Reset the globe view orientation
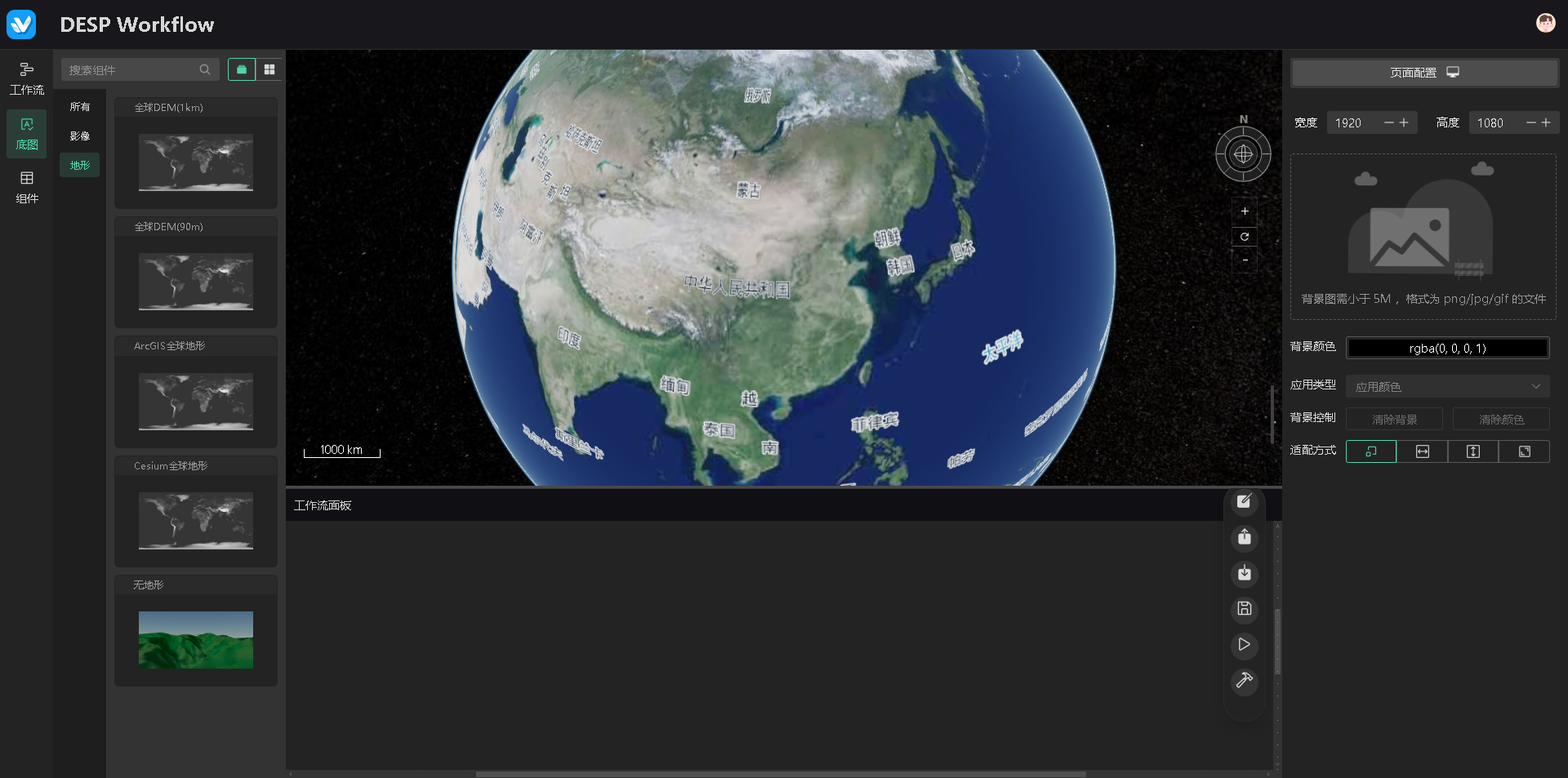Image resolution: width=1568 pixels, height=778 pixels. click(1245, 237)
